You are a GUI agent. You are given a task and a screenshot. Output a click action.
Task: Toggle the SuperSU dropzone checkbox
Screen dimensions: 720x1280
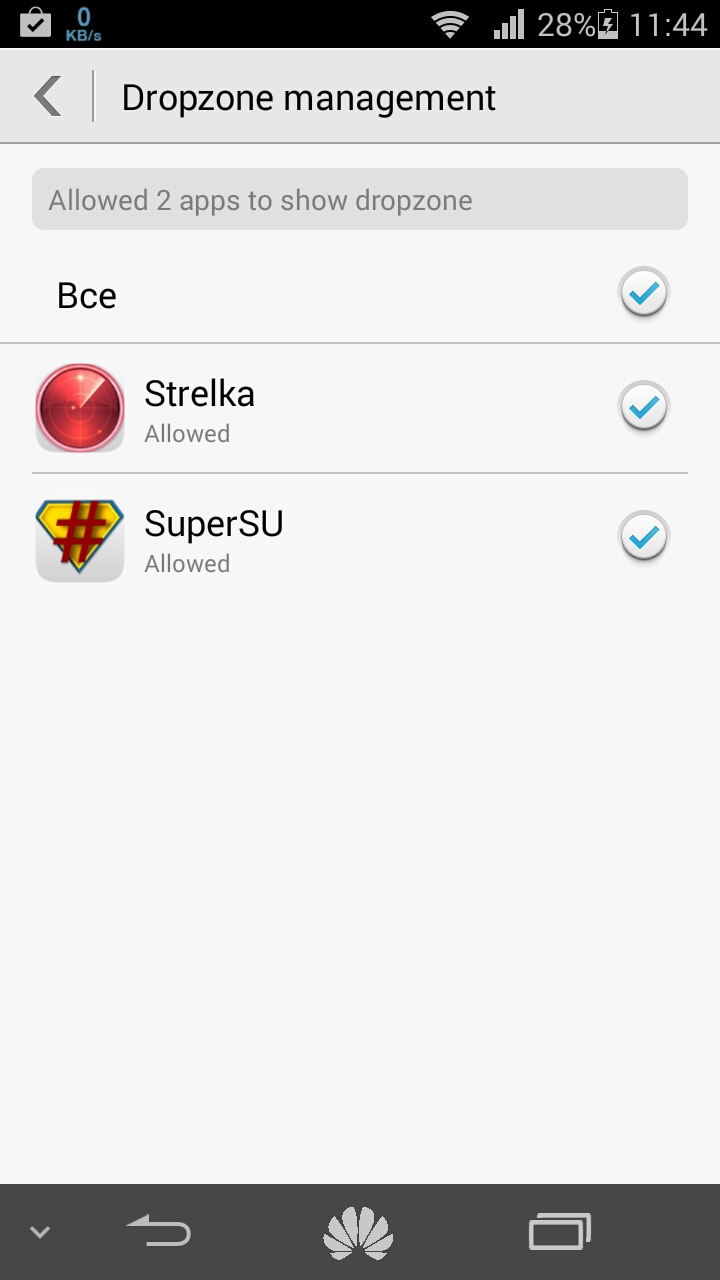pos(643,538)
